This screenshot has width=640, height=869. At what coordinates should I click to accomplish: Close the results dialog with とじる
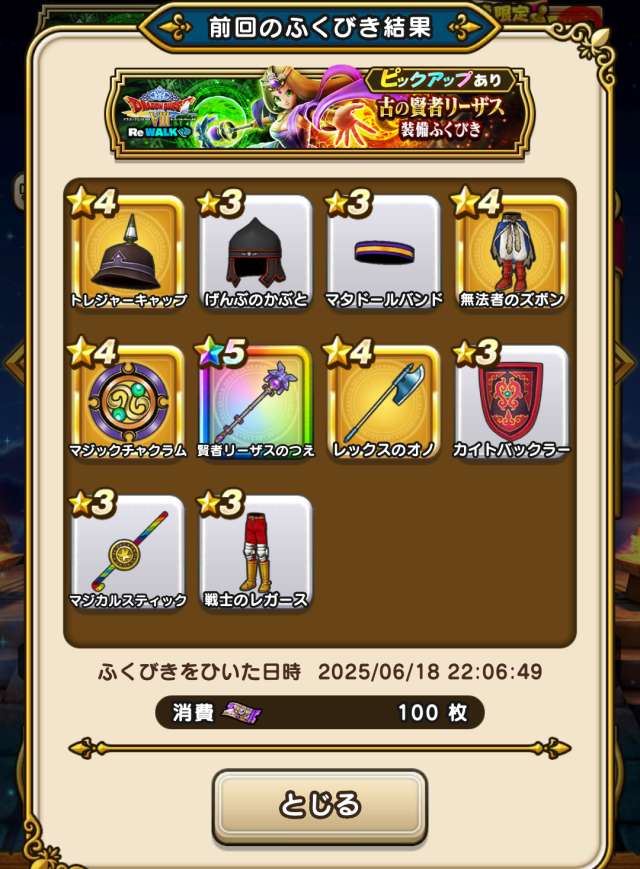[319, 804]
